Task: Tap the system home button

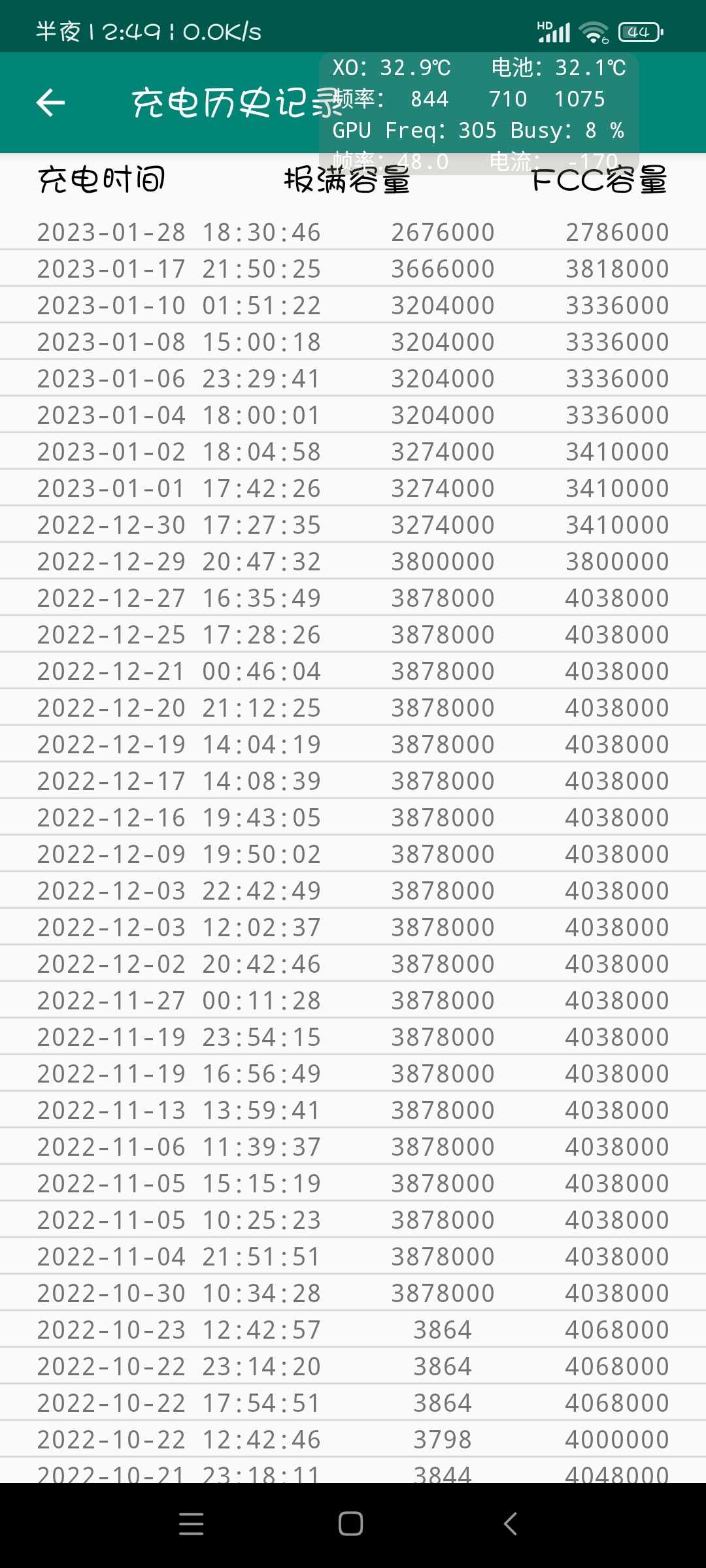Action: point(351,1524)
